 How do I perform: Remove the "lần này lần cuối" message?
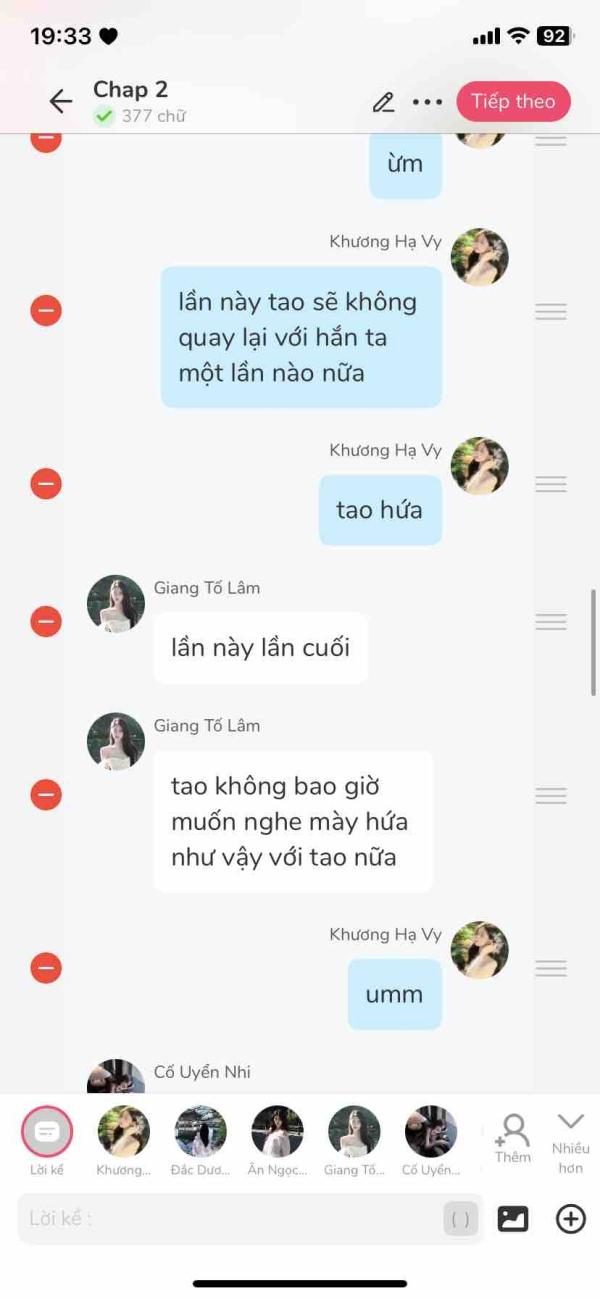[x=46, y=622]
